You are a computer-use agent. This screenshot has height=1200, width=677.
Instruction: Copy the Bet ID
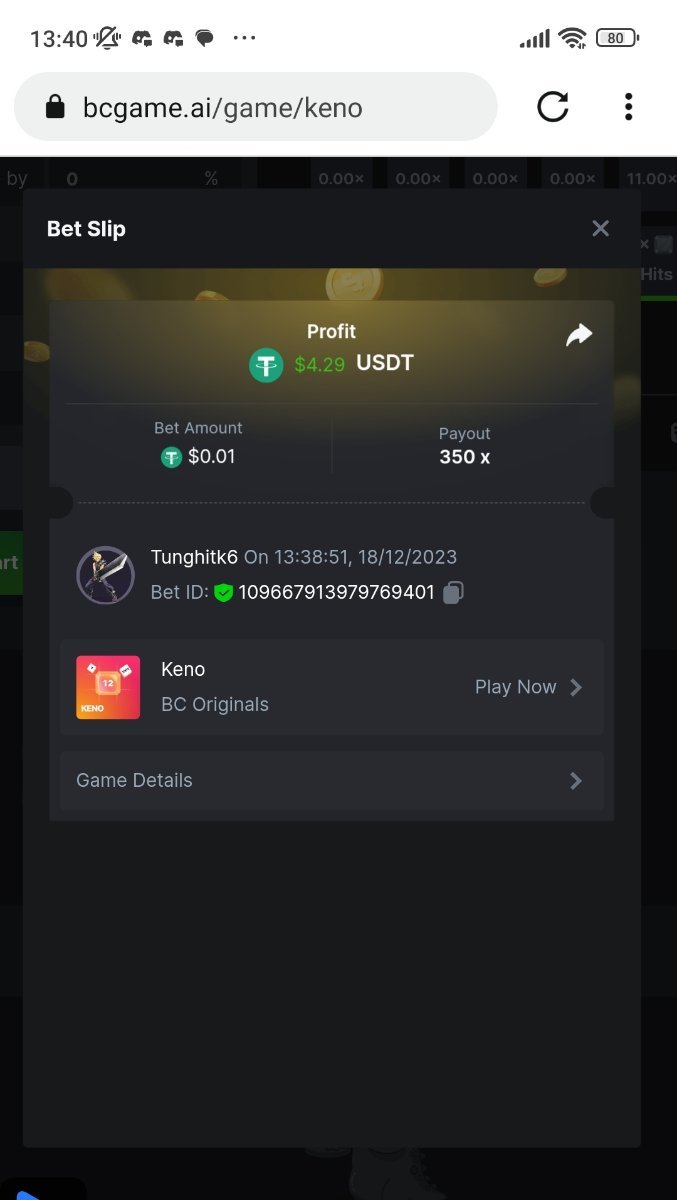pyautogui.click(x=453, y=592)
